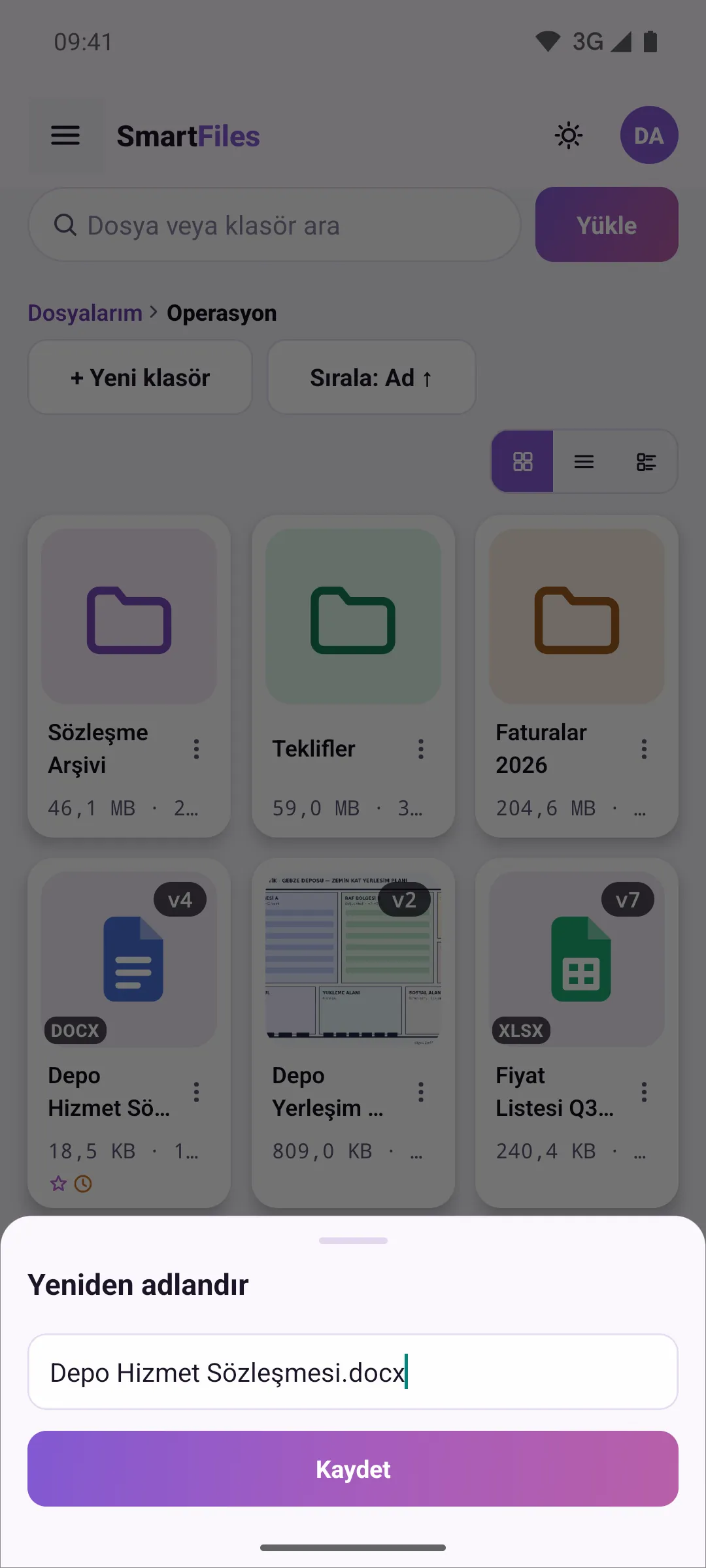Focus the rename text field
This screenshot has width=706, height=1568.
click(x=353, y=1371)
